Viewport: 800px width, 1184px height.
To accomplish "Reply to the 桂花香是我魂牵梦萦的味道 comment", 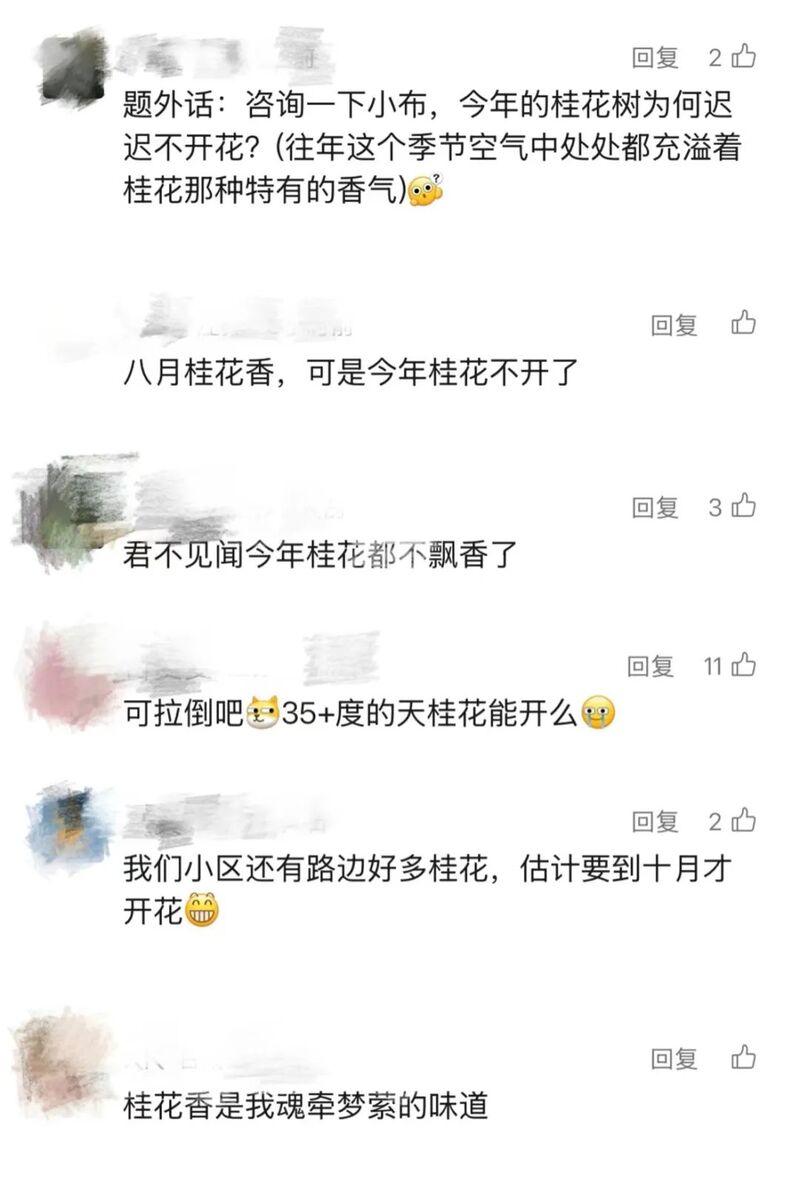I will pos(674,1057).
